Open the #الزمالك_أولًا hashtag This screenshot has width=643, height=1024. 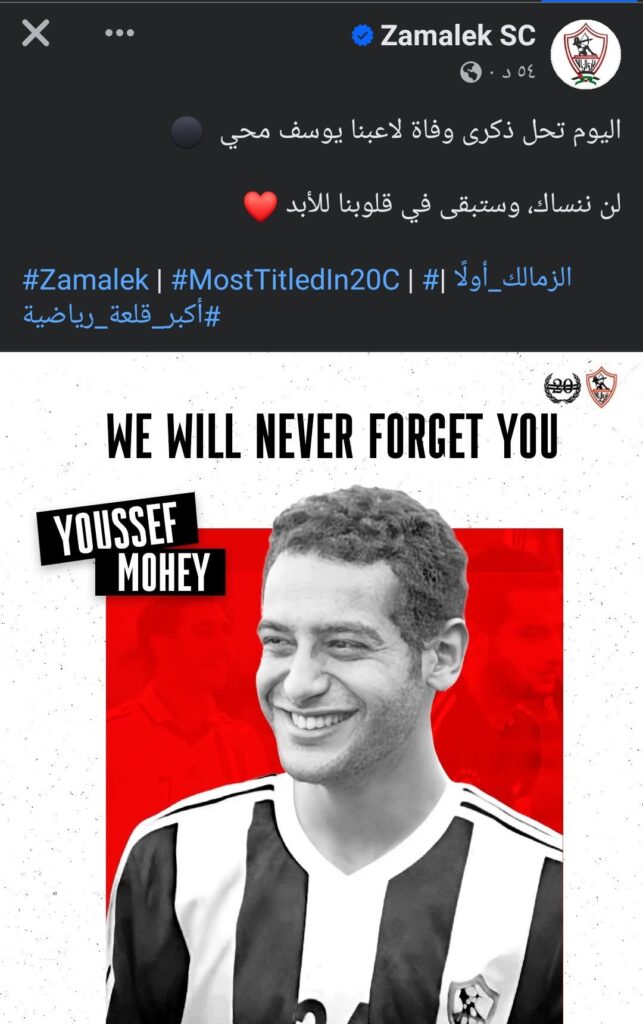click(x=500, y=279)
